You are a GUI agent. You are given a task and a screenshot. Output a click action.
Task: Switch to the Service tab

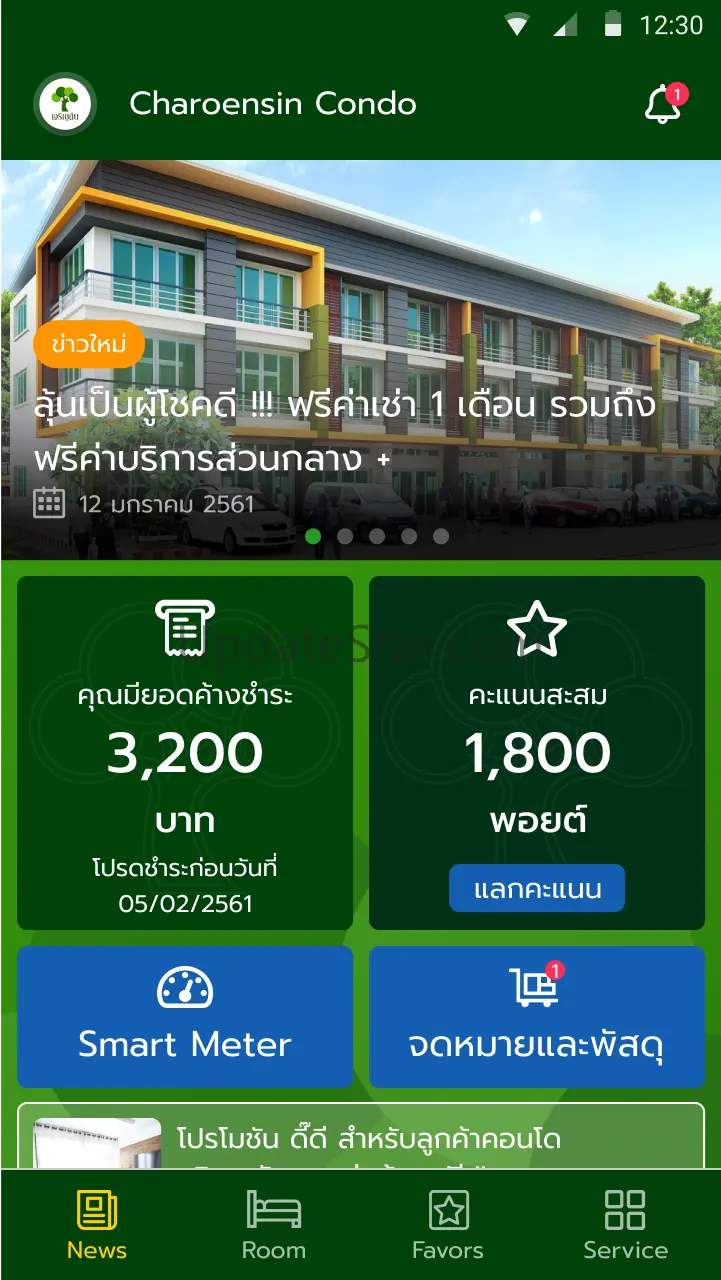point(625,1225)
